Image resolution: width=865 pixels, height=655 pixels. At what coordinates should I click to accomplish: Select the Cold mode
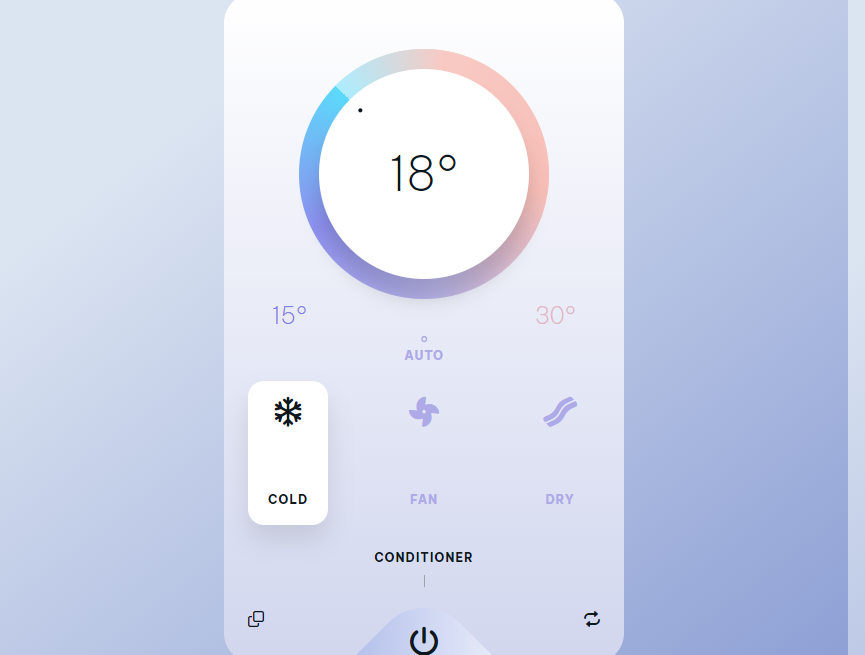(288, 452)
